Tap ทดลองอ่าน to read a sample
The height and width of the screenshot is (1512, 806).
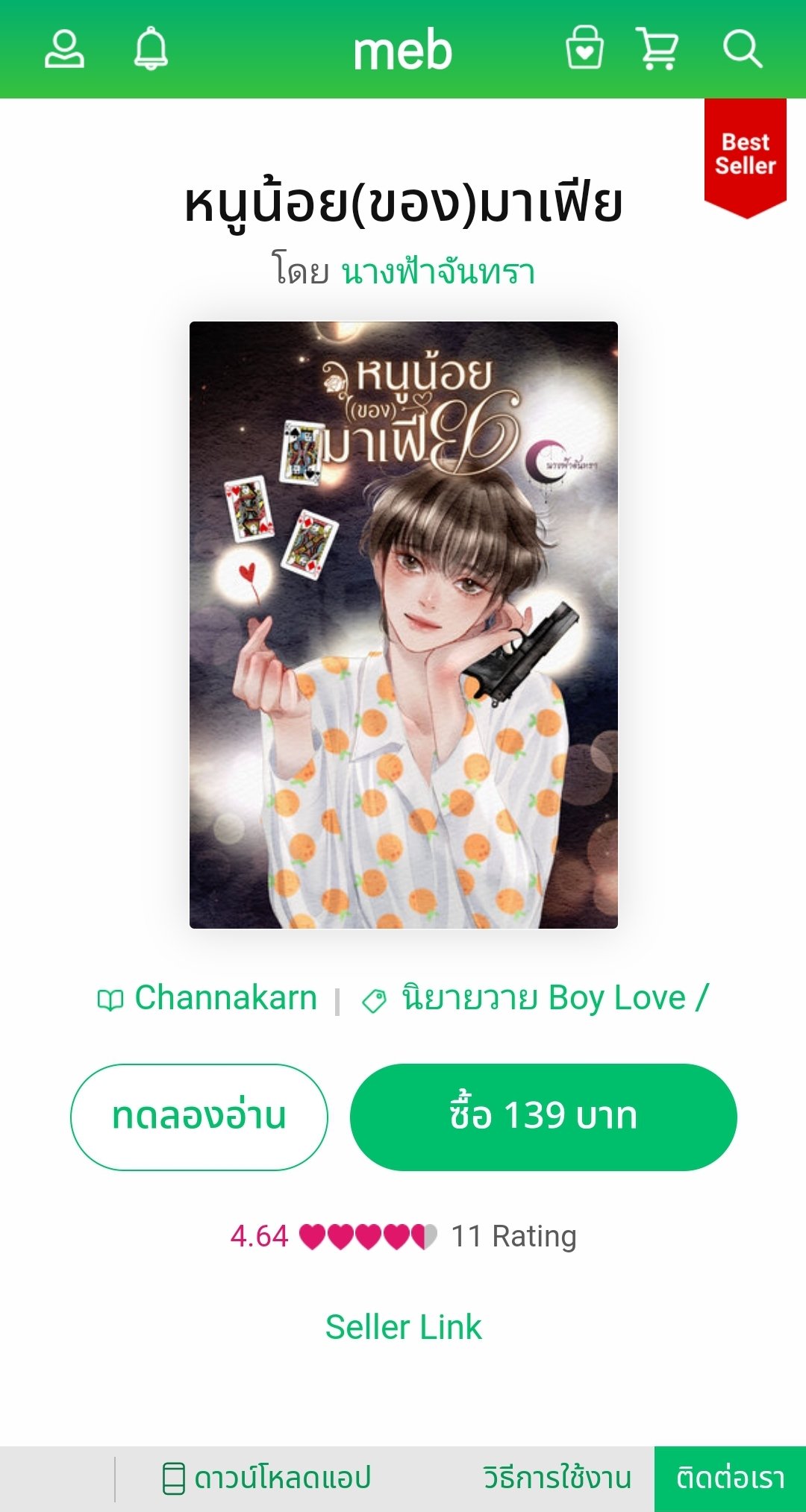(x=199, y=1117)
